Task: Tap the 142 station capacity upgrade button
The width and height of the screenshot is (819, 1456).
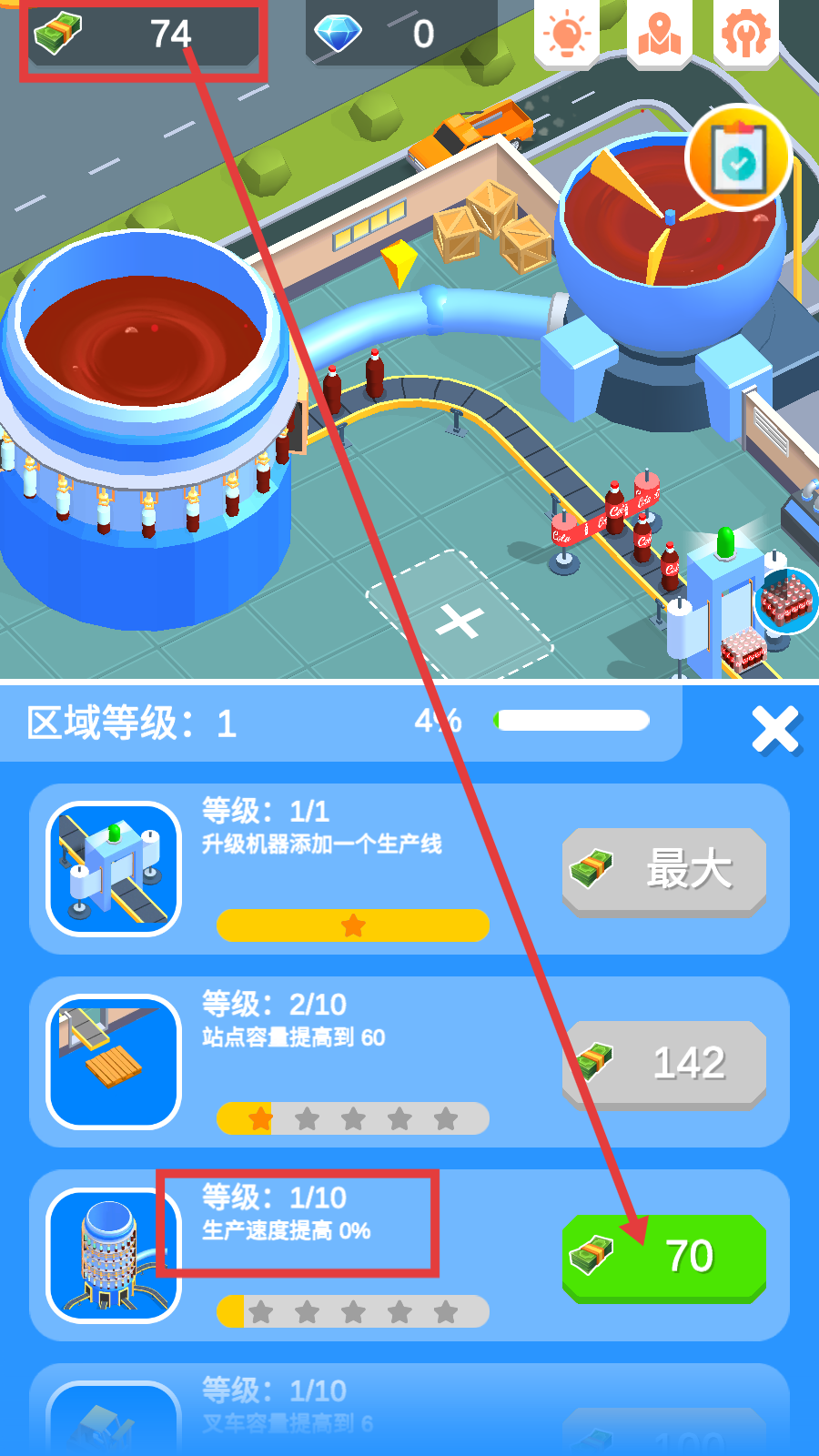Action: pos(663,1063)
